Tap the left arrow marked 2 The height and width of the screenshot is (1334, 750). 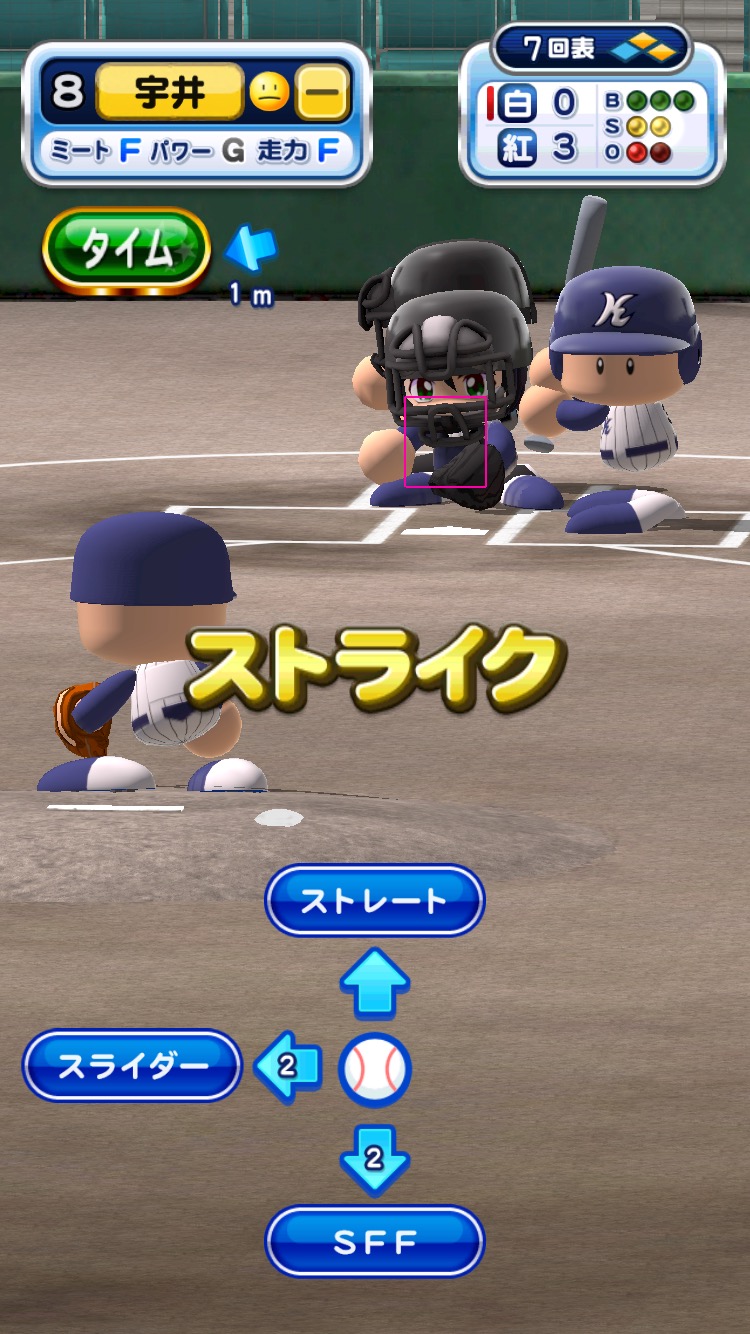point(290,1067)
